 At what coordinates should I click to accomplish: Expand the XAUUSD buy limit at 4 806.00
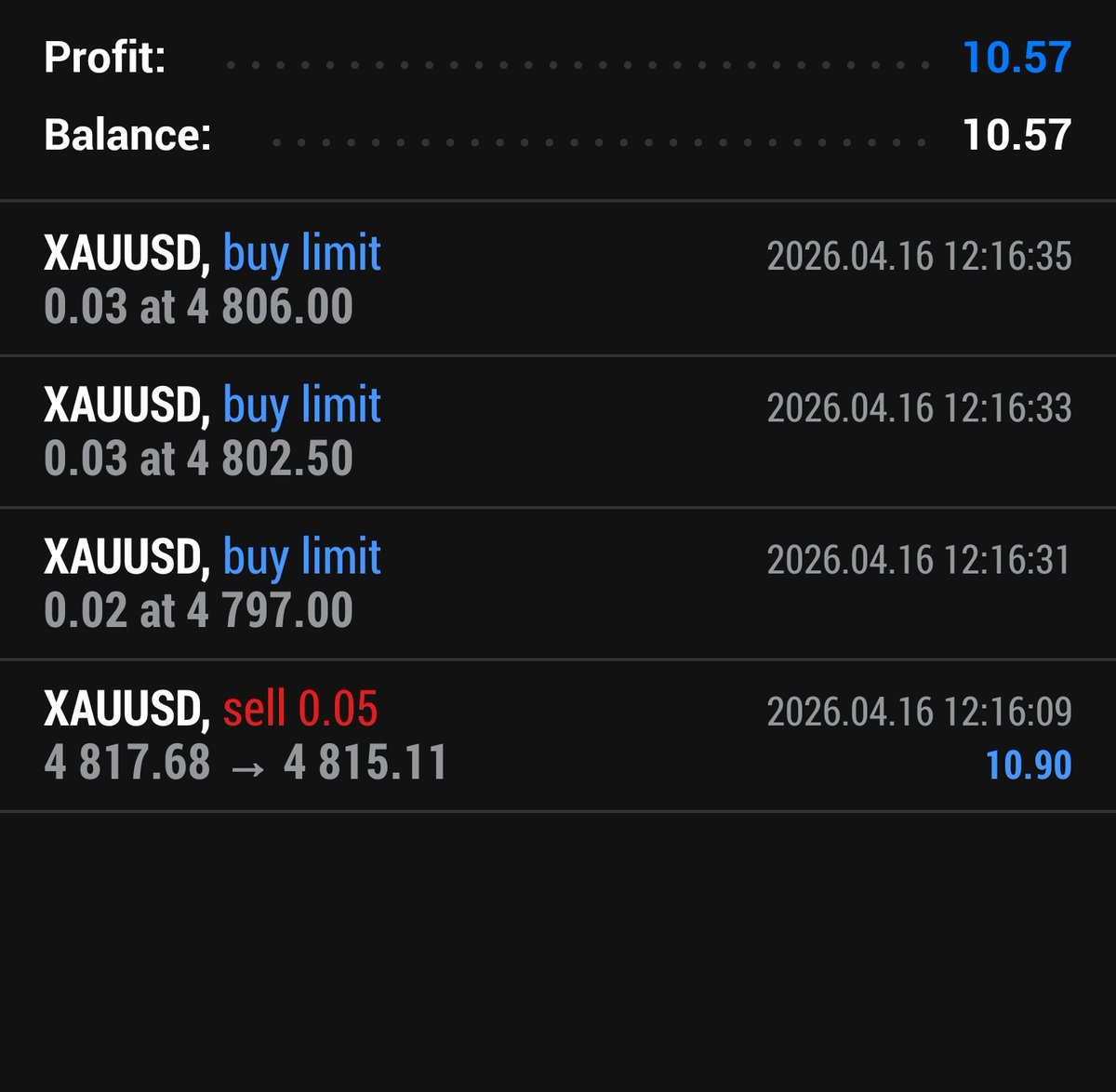[x=558, y=279]
